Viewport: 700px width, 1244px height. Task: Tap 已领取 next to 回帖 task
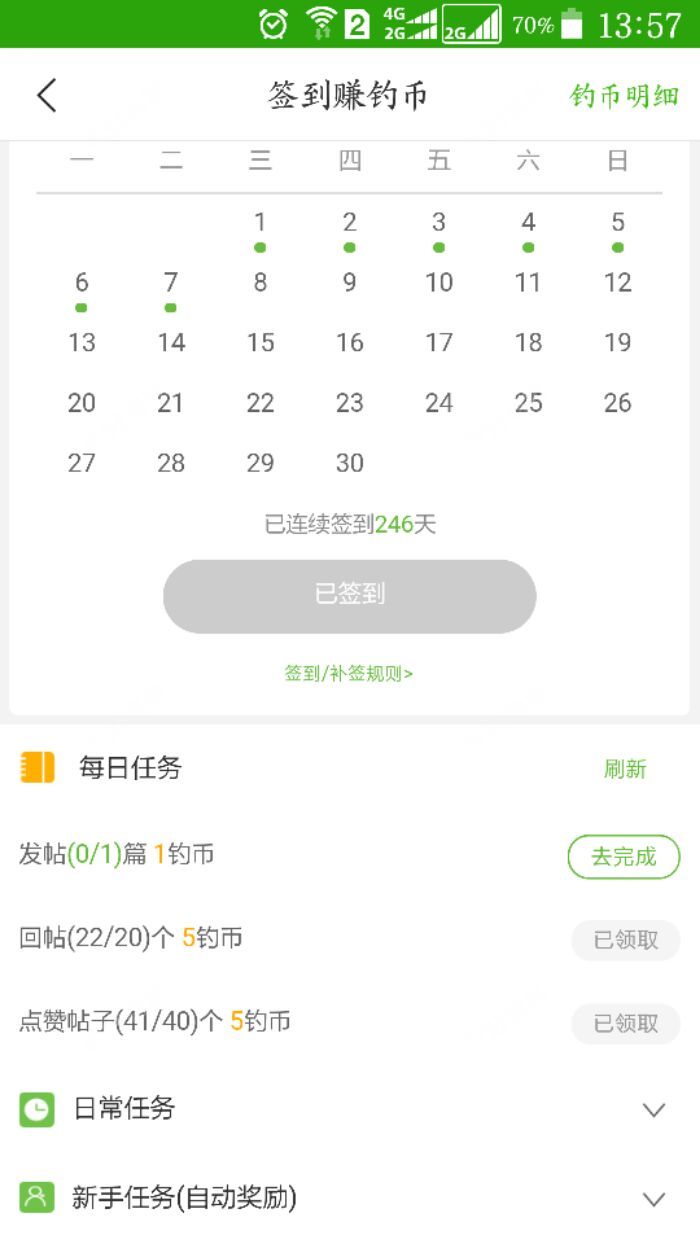(625, 940)
